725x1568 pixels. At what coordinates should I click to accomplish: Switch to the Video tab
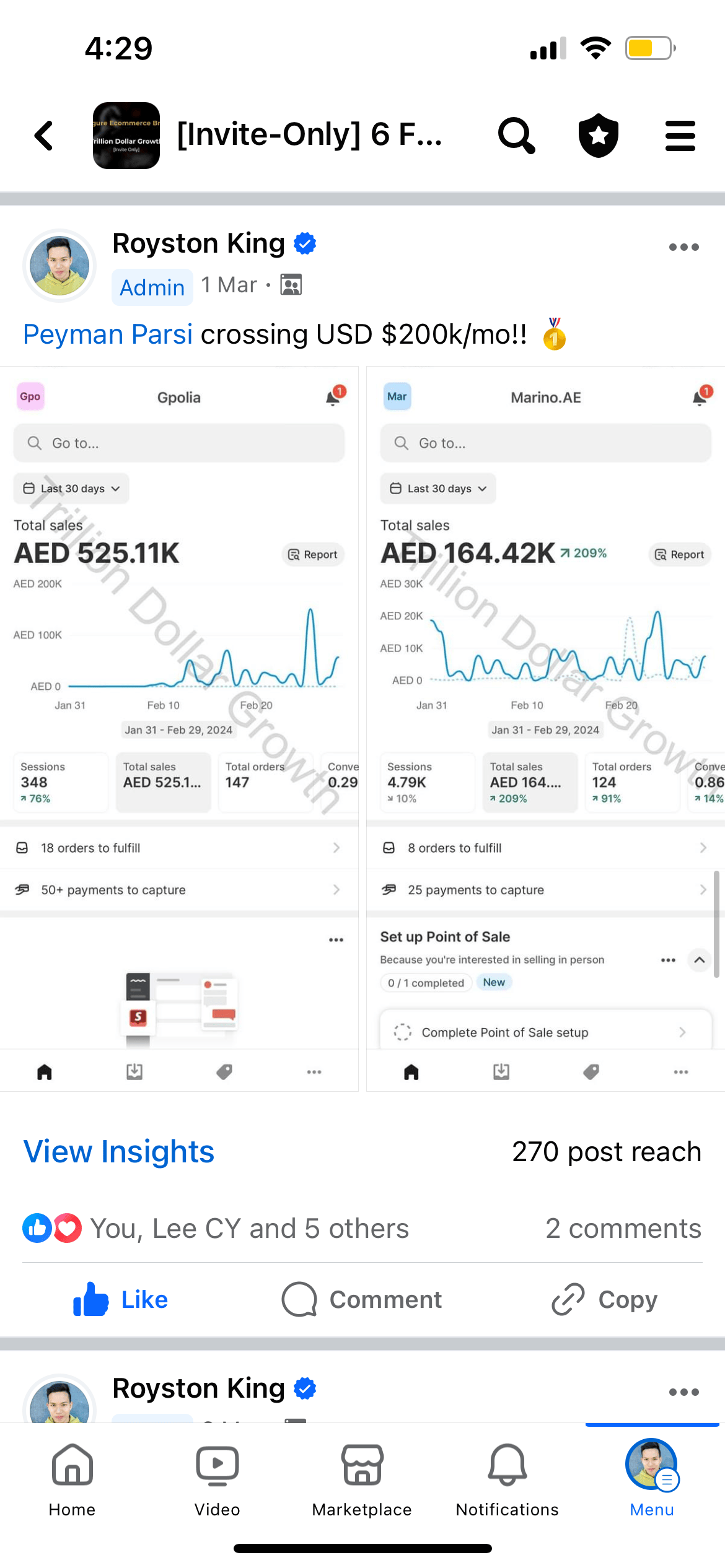click(217, 1481)
